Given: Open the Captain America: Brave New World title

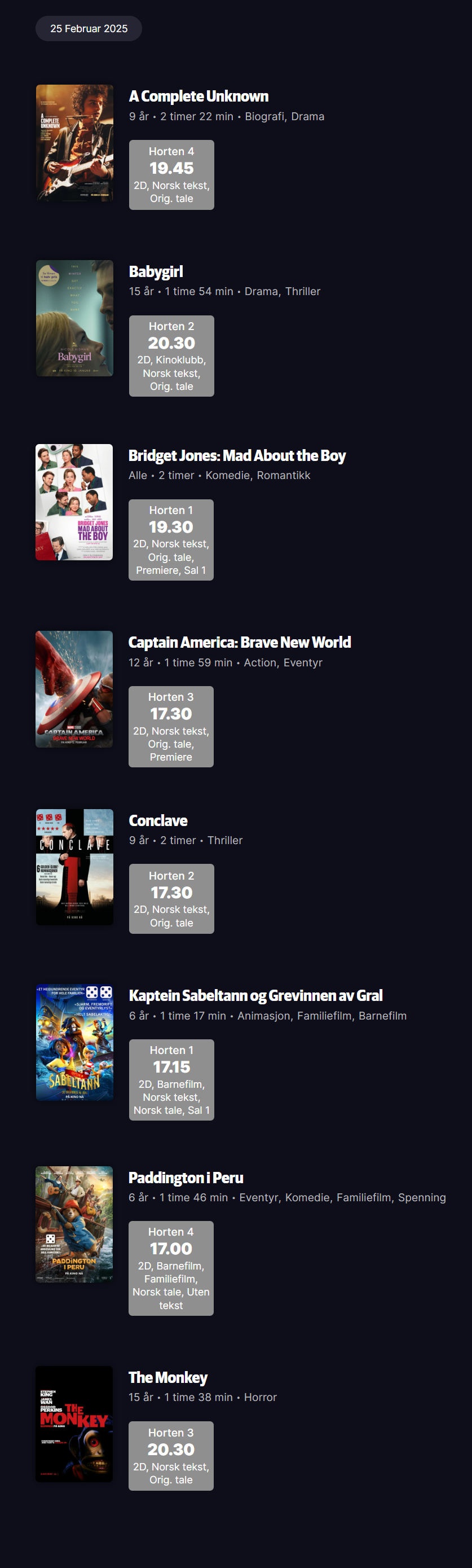Looking at the screenshot, I should [x=239, y=642].
